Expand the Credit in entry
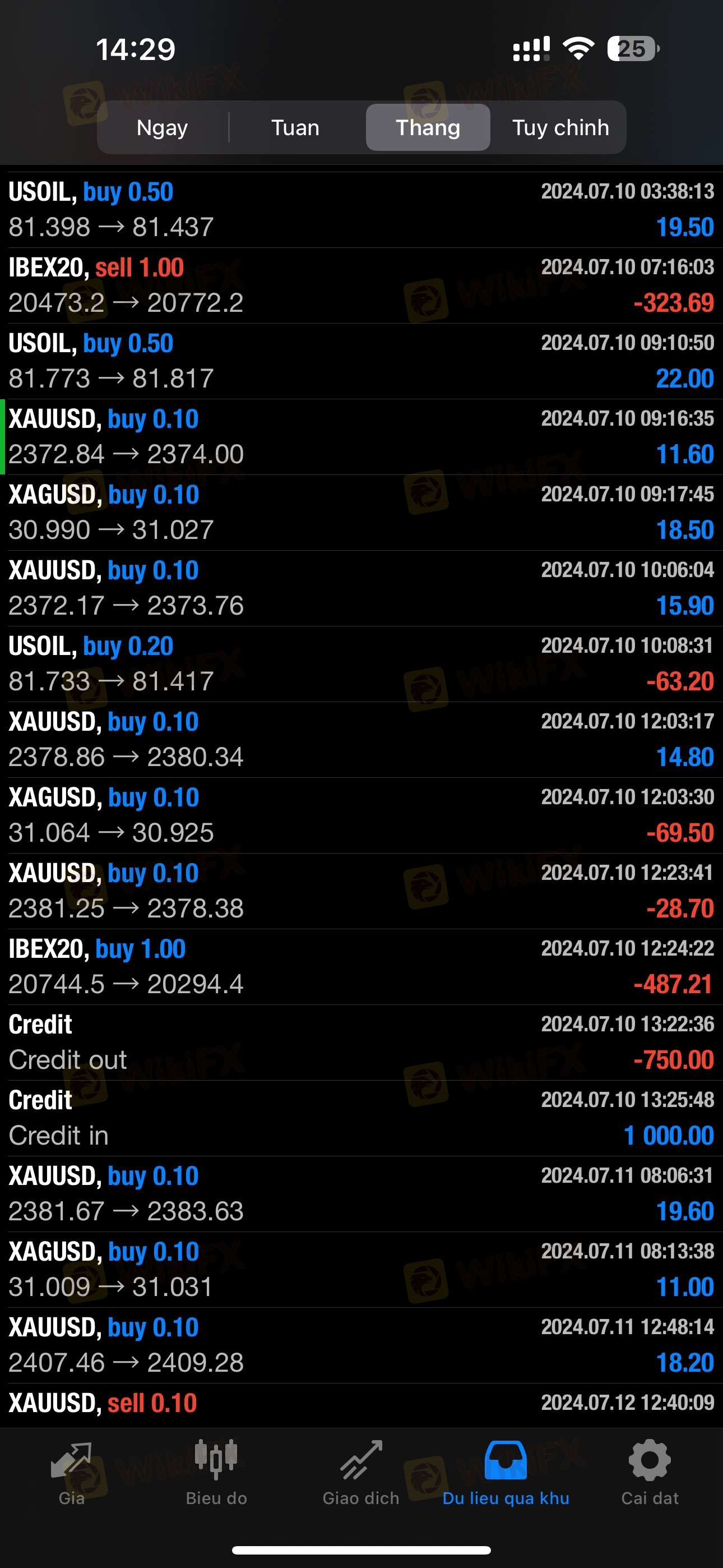The image size is (723, 1568). pyautogui.click(x=361, y=1118)
